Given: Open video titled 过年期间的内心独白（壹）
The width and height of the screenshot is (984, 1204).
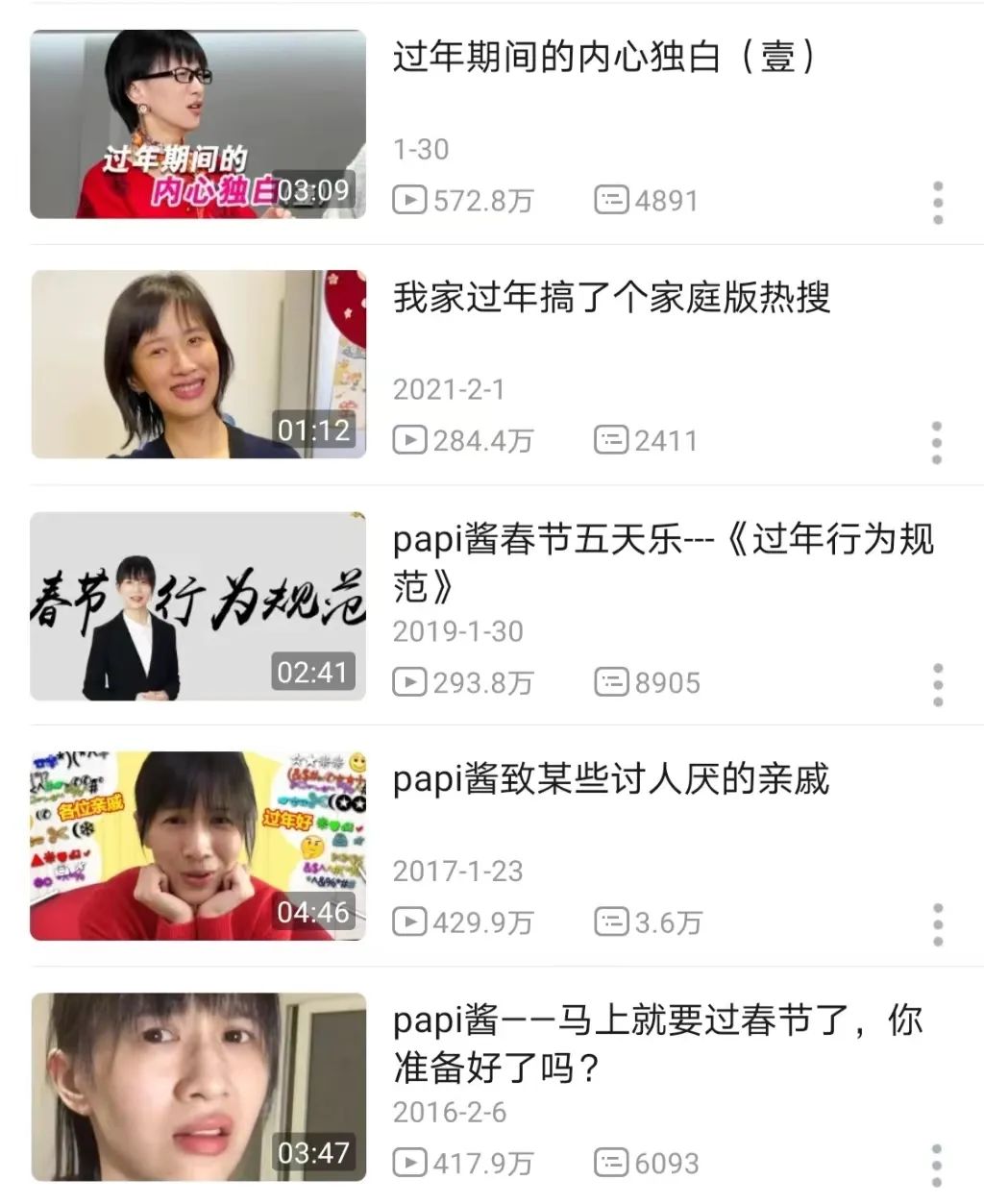Looking at the screenshot, I should pyautogui.click(x=603, y=58).
